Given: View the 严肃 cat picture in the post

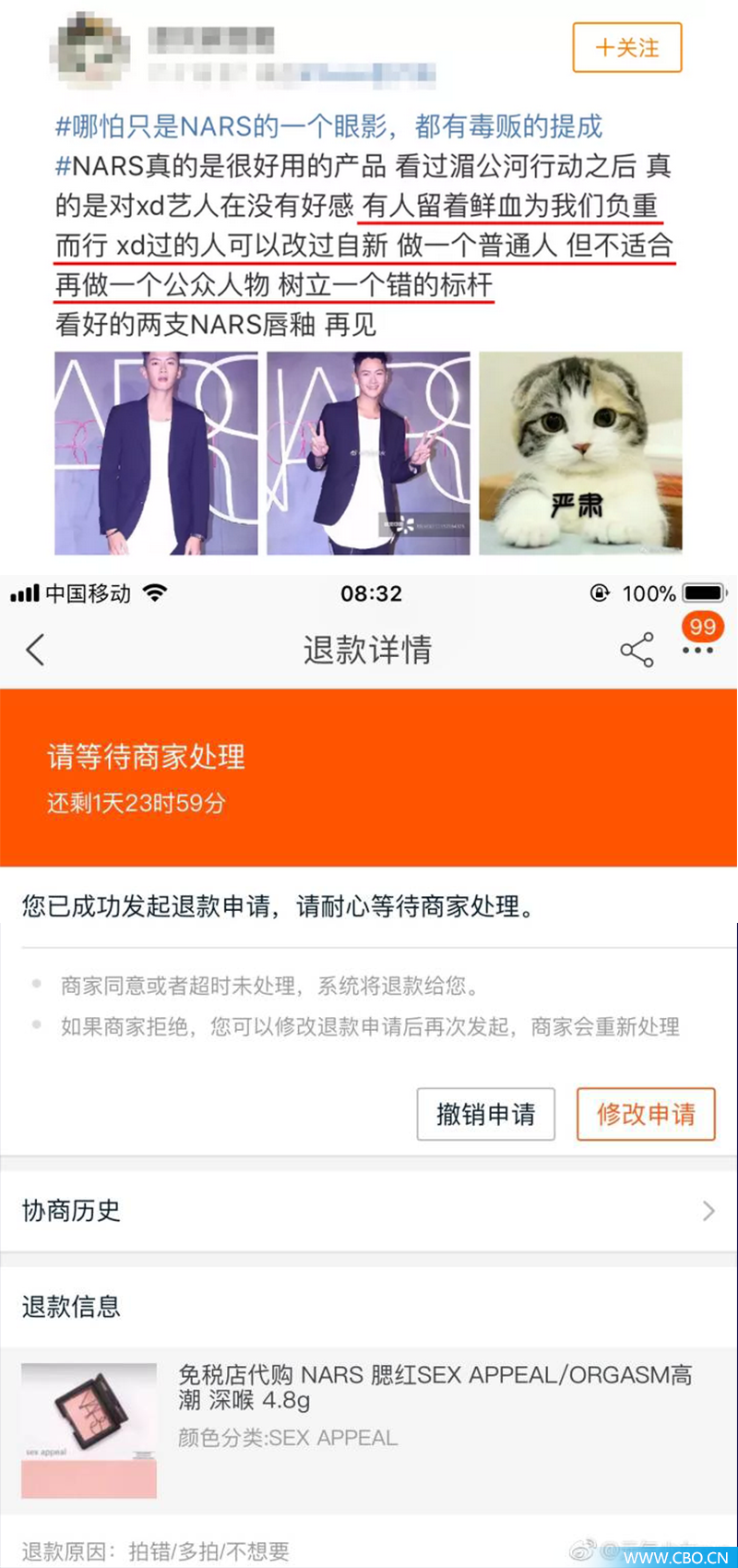Looking at the screenshot, I should point(580,452).
